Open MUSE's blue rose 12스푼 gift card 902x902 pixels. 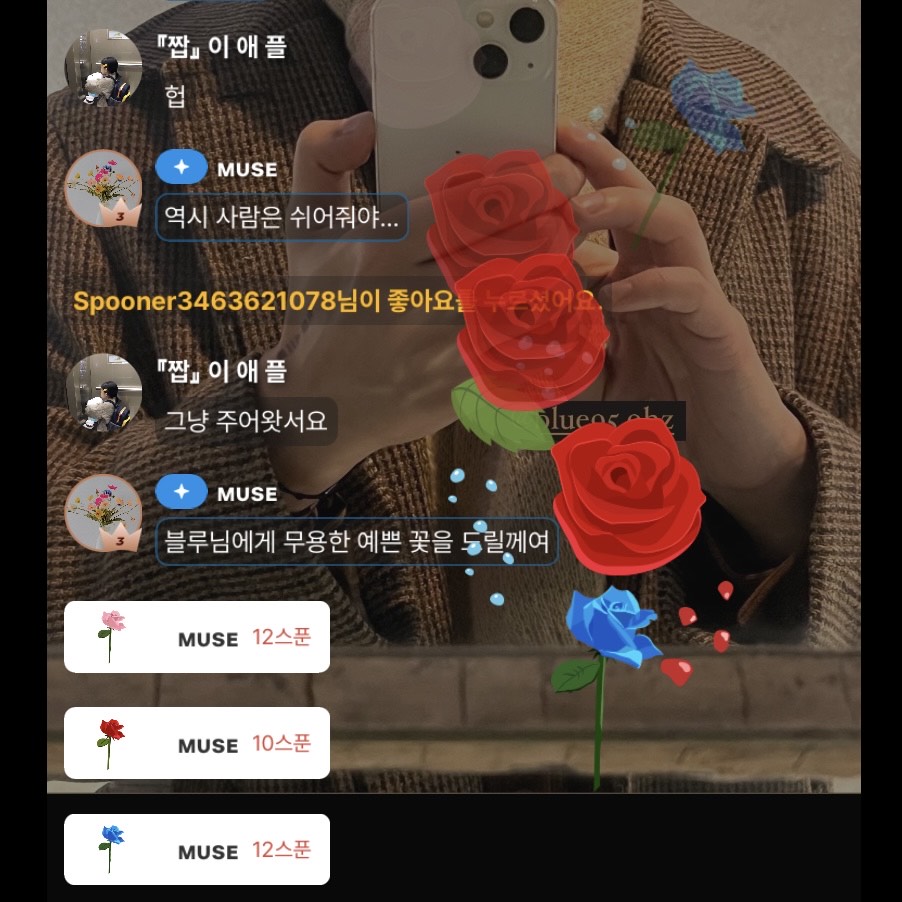click(197, 849)
